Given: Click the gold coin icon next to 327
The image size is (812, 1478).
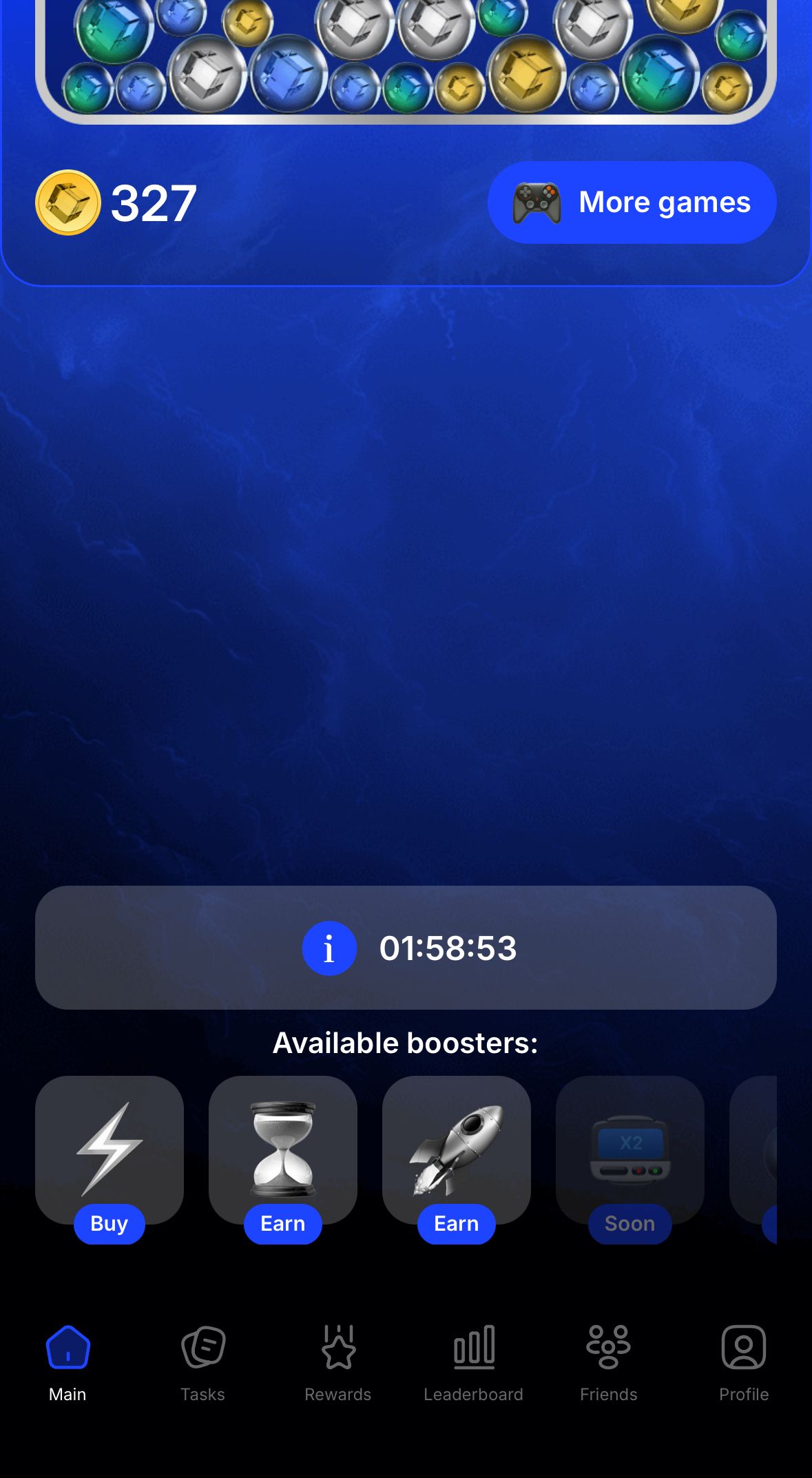Looking at the screenshot, I should 68,201.
